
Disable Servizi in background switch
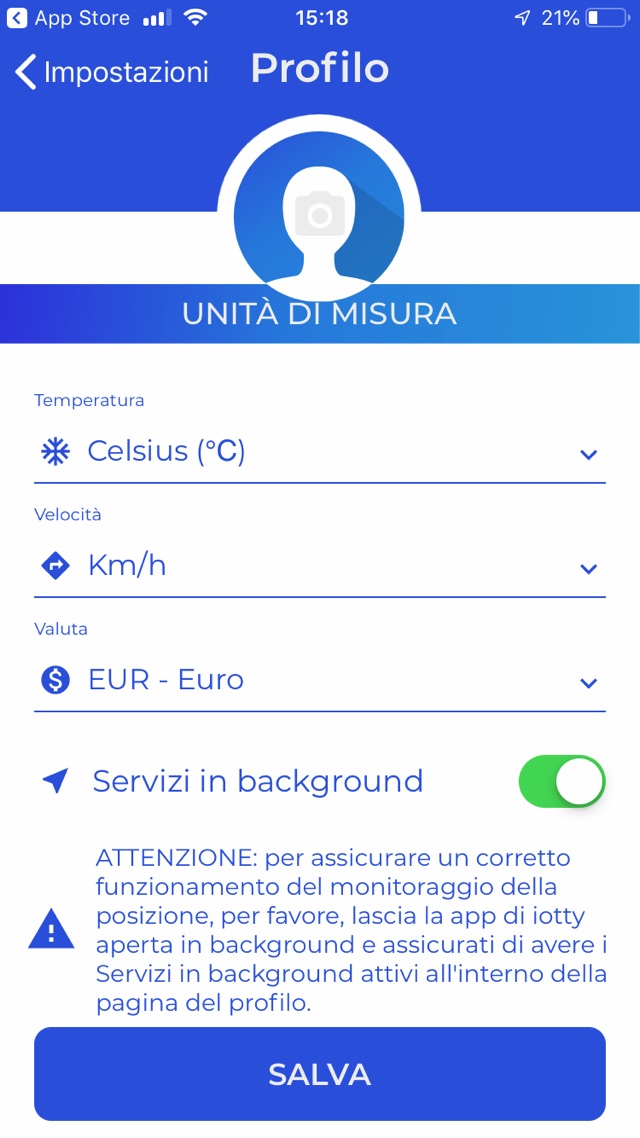[561, 781]
